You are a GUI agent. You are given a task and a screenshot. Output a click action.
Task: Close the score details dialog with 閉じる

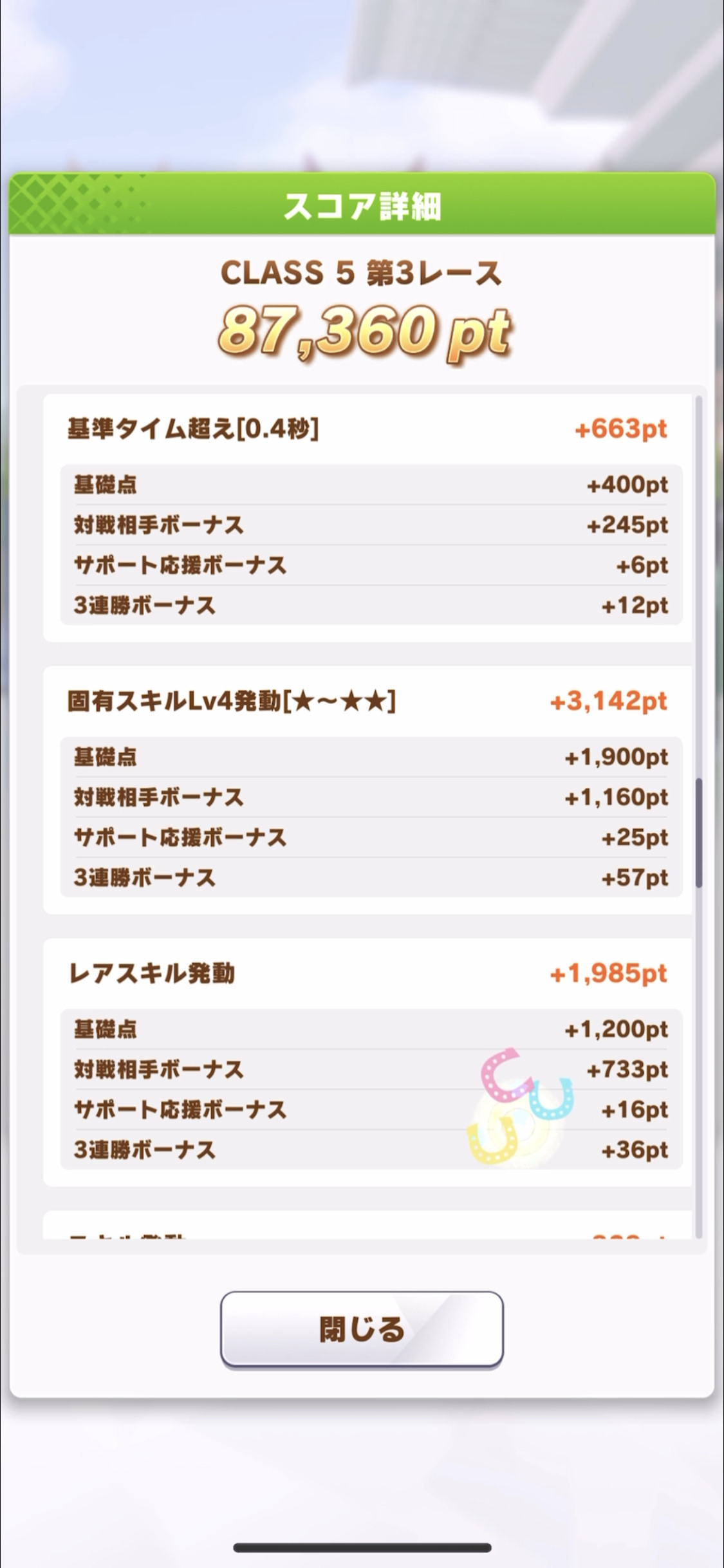click(362, 1329)
